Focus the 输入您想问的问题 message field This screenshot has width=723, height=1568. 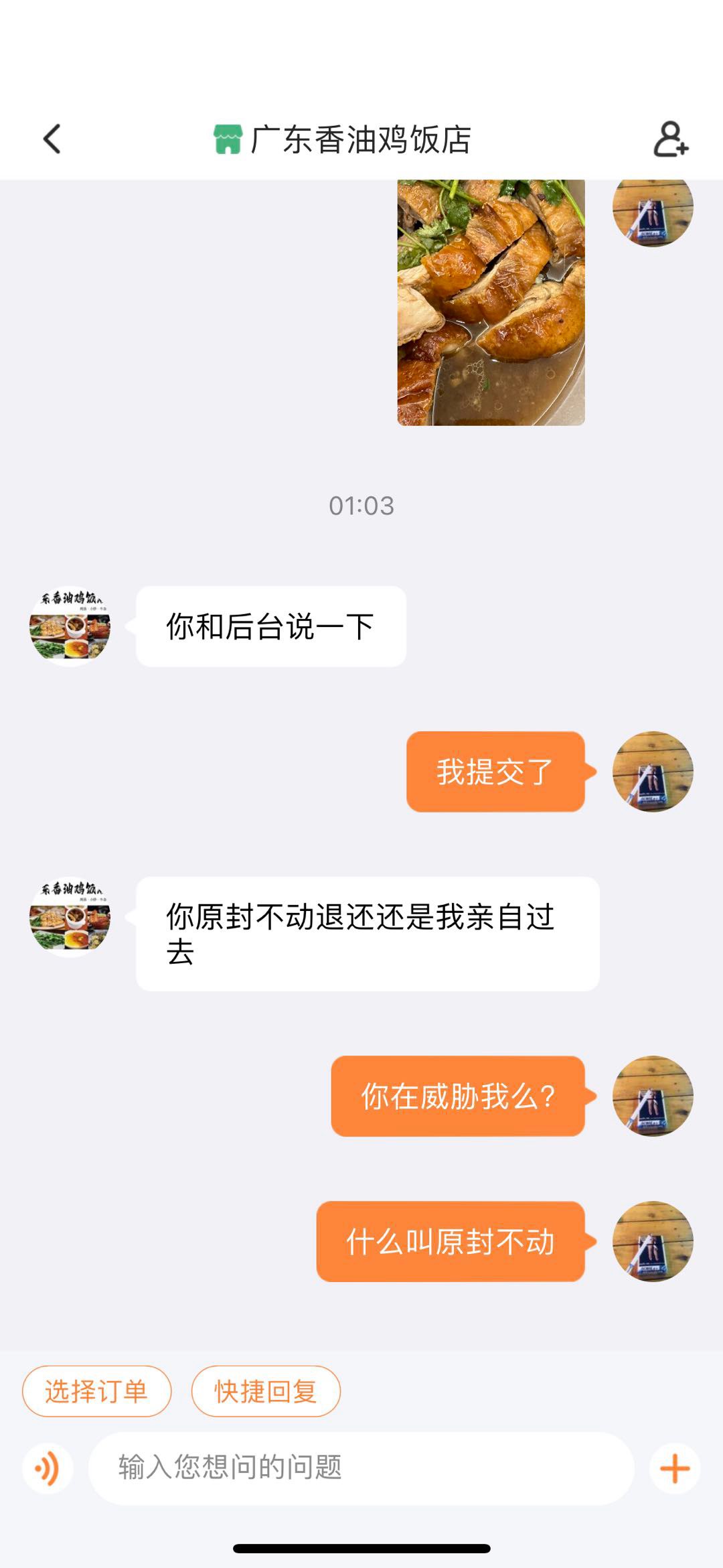coord(361,1468)
